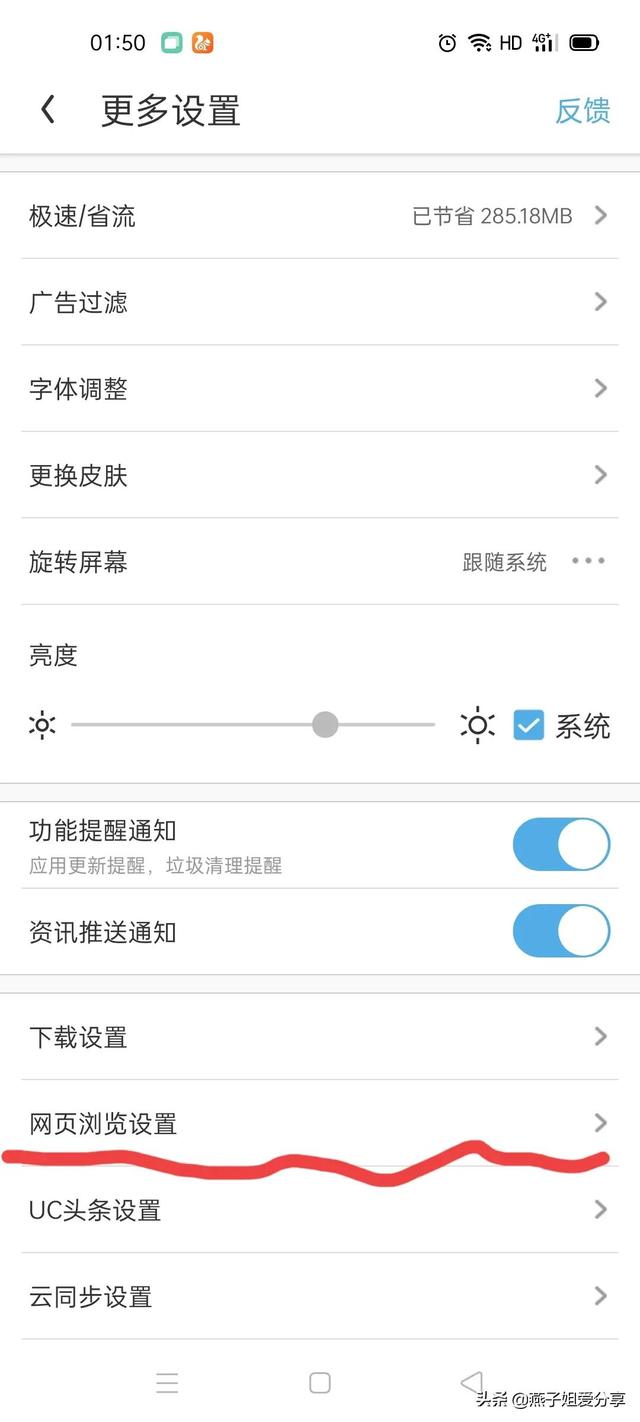This screenshot has height=1422, width=640.
Task: Go back from 更多设置 page
Action: point(47,109)
